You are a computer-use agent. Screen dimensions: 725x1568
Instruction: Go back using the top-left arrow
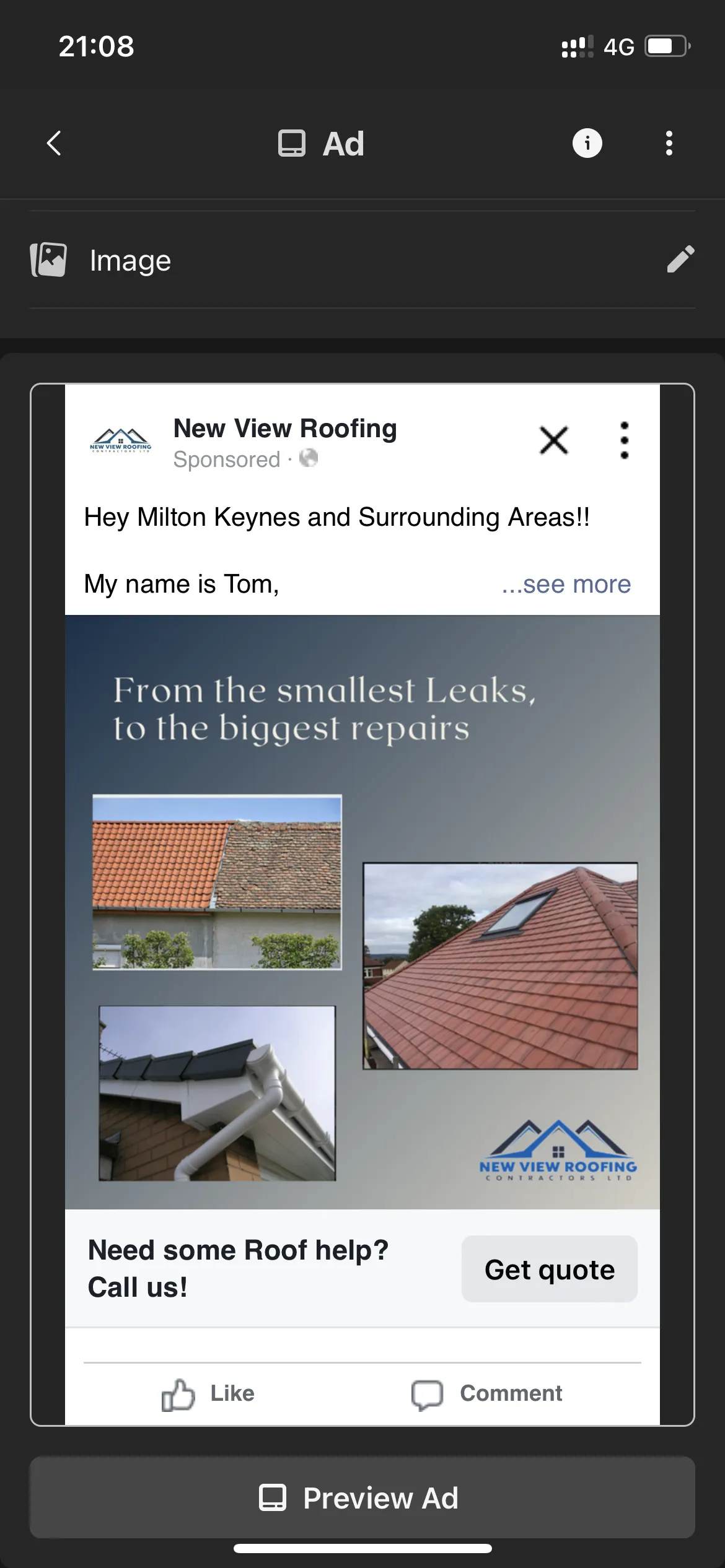coord(55,144)
